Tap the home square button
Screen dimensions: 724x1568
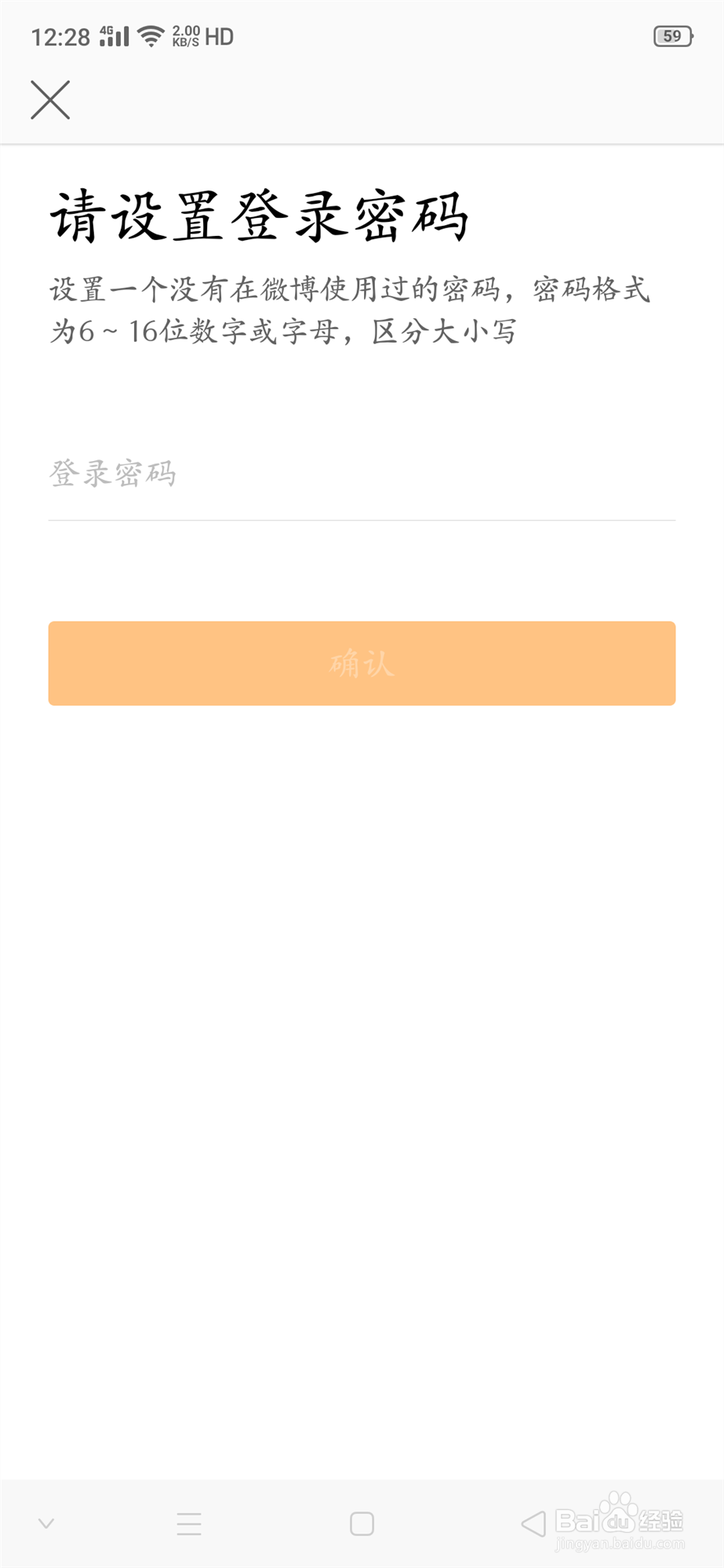point(362,1523)
